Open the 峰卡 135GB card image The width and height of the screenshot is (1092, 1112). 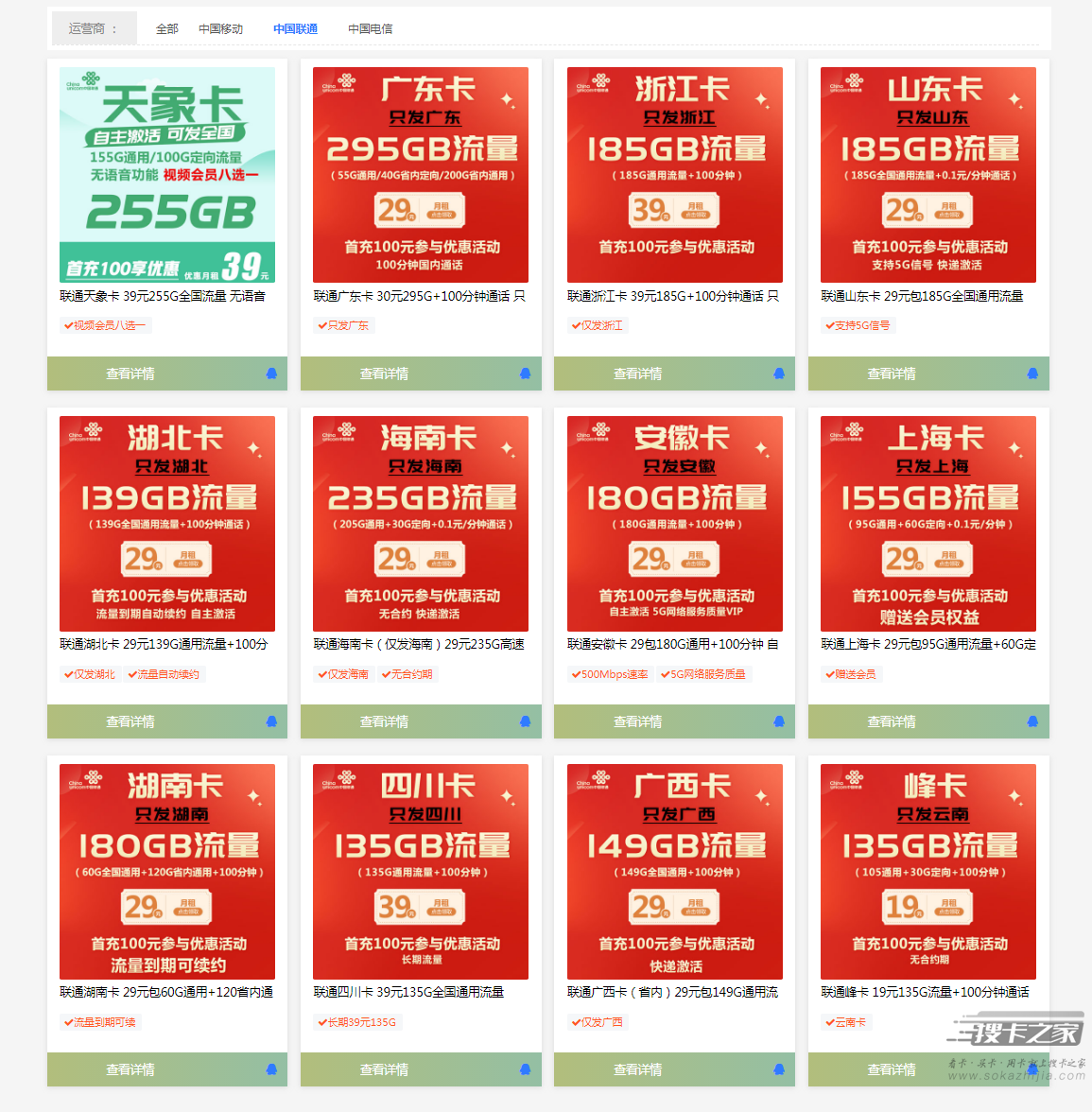pos(927,871)
